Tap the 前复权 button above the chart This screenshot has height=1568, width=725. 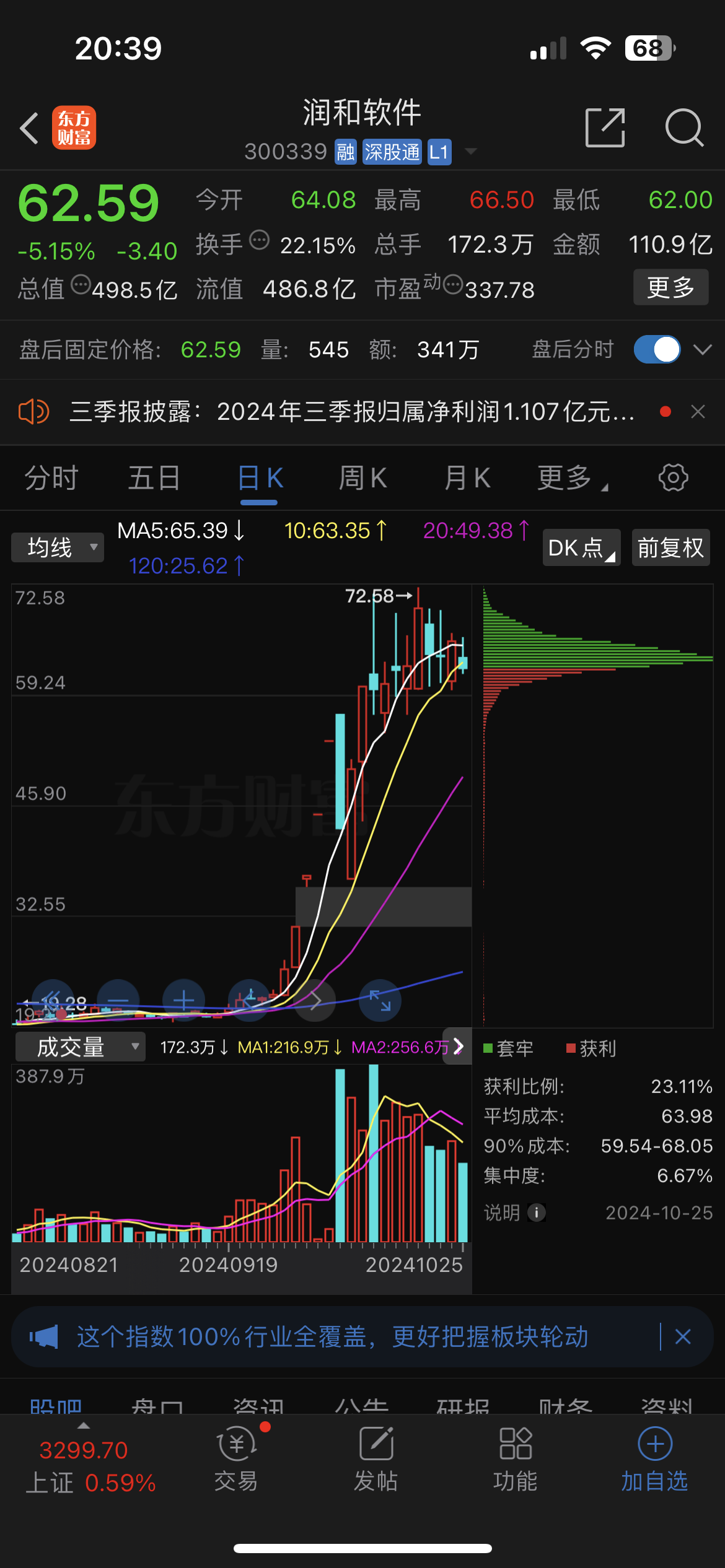tap(670, 547)
